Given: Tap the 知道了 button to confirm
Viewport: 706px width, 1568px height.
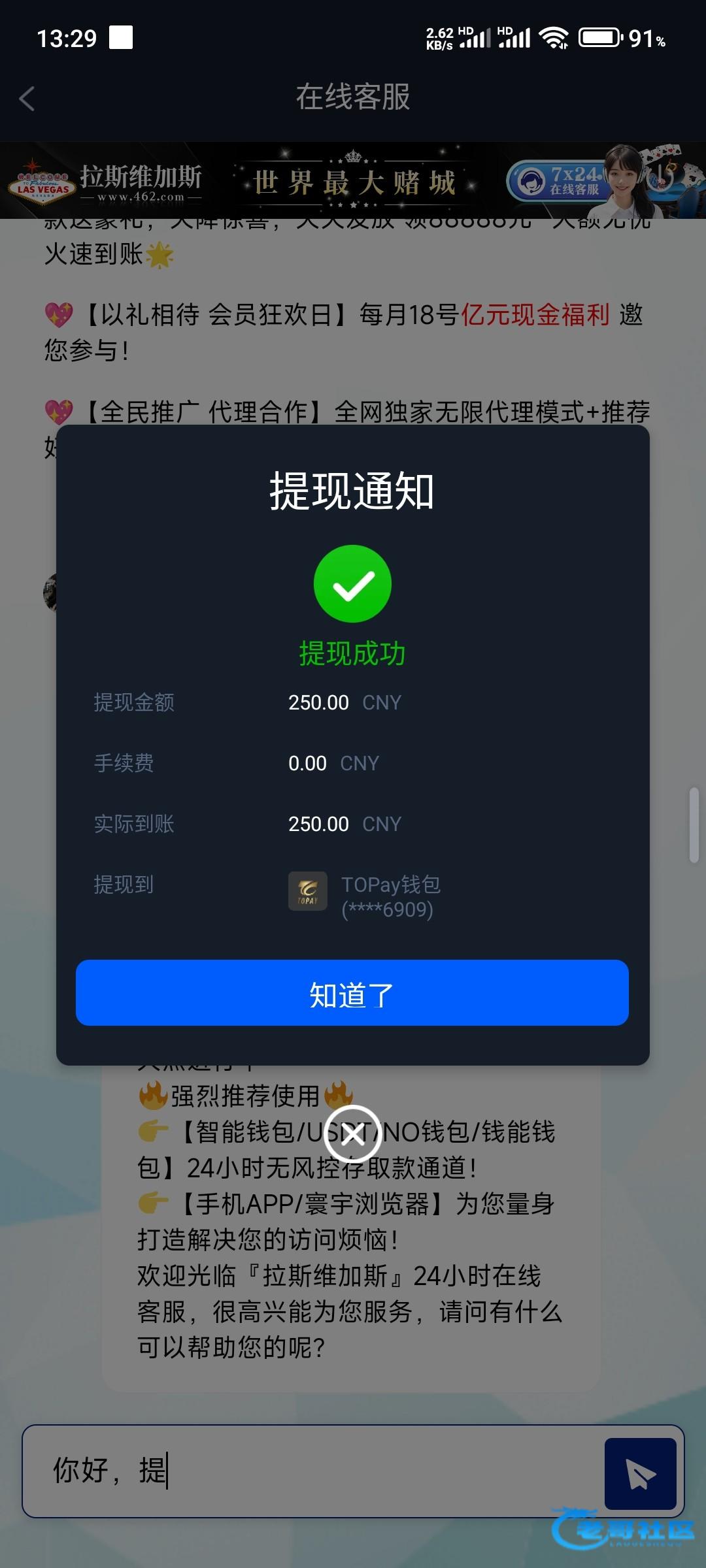Looking at the screenshot, I should click(x=352, y=993).
